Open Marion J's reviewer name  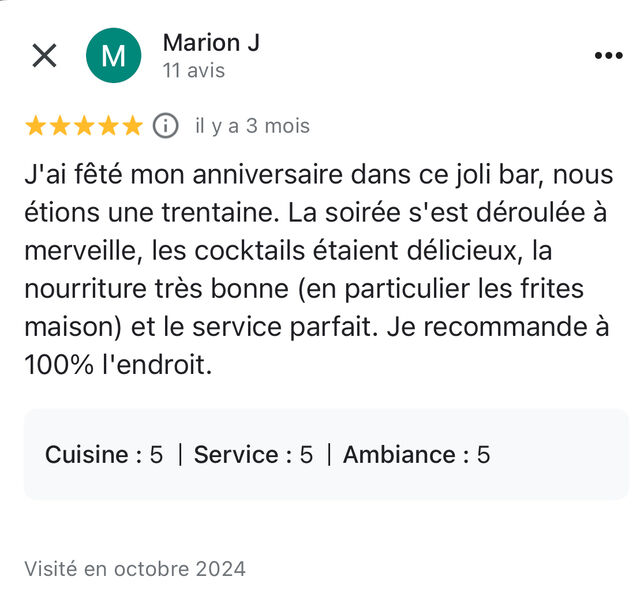point(211,43)
